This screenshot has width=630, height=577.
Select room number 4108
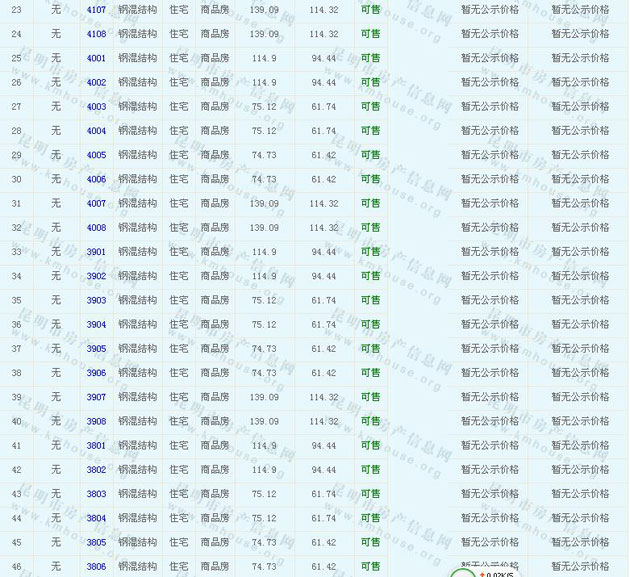96,34
